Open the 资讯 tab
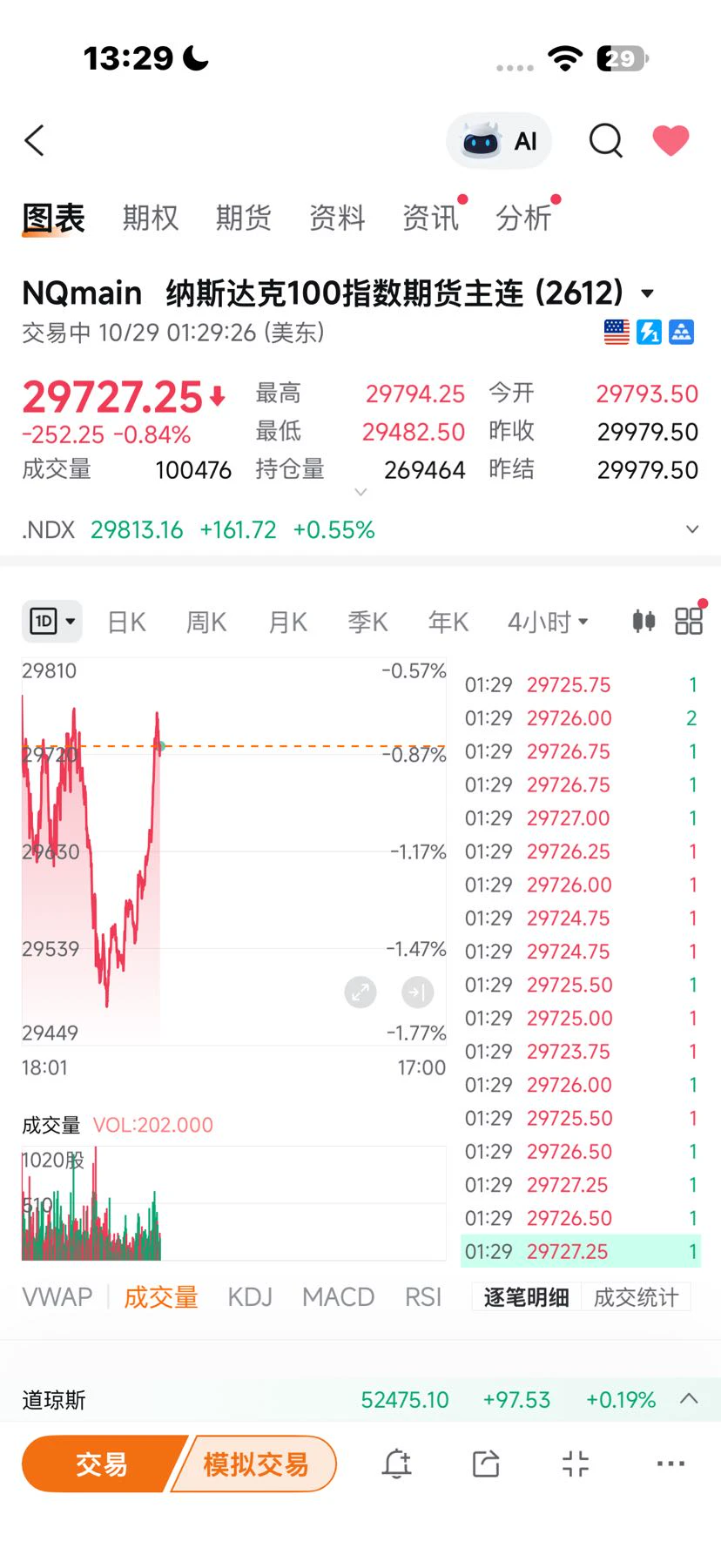 [430, 218]
